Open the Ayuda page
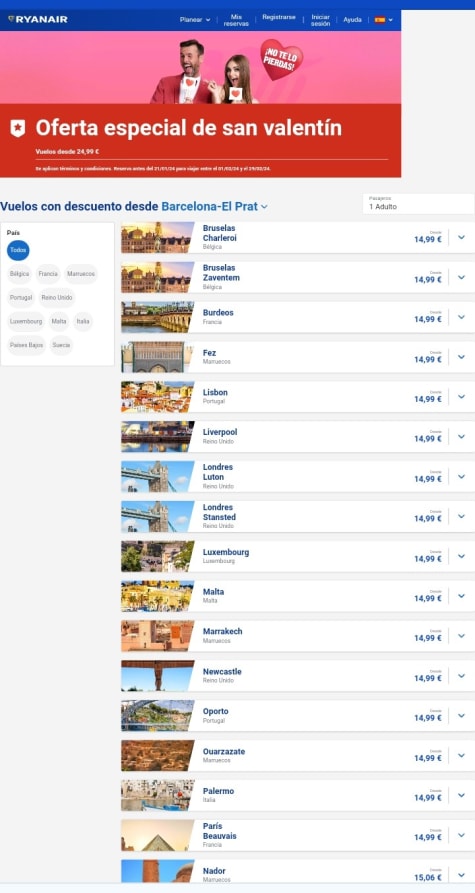Viewport: 475px width, 893px height. coord(352,19)
